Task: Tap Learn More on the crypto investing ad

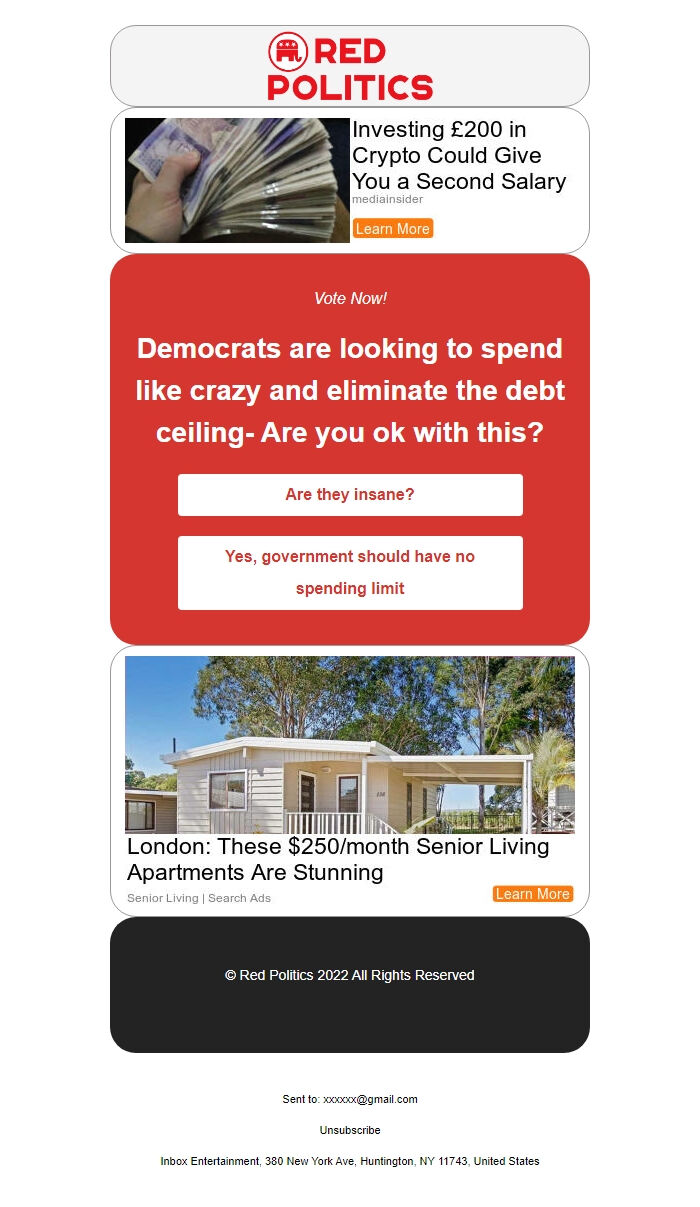Action: pos(392,229)
